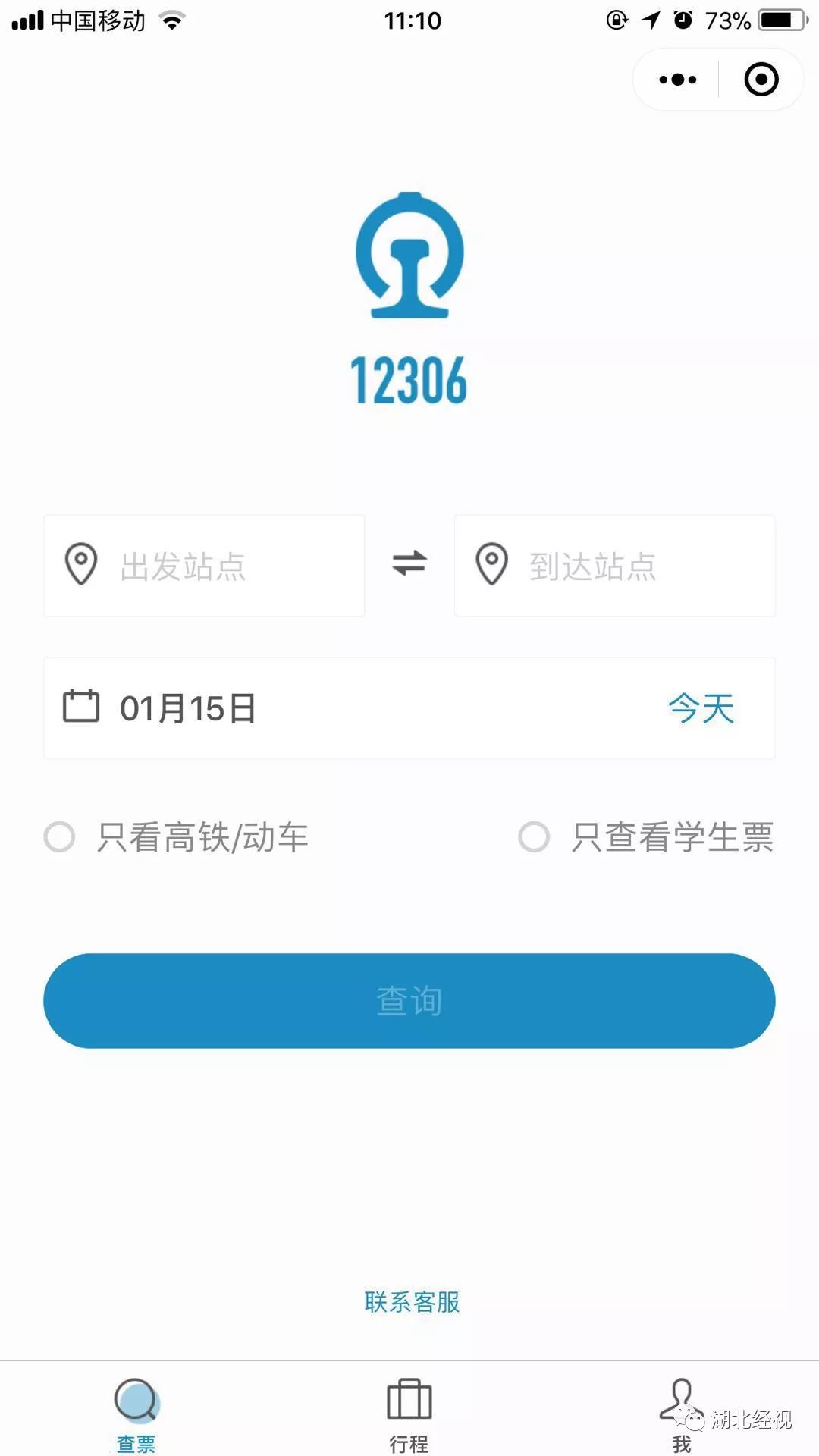Tap the location pin in departure field
This screenshot has height=1456, width=819.
click(81, 565)
